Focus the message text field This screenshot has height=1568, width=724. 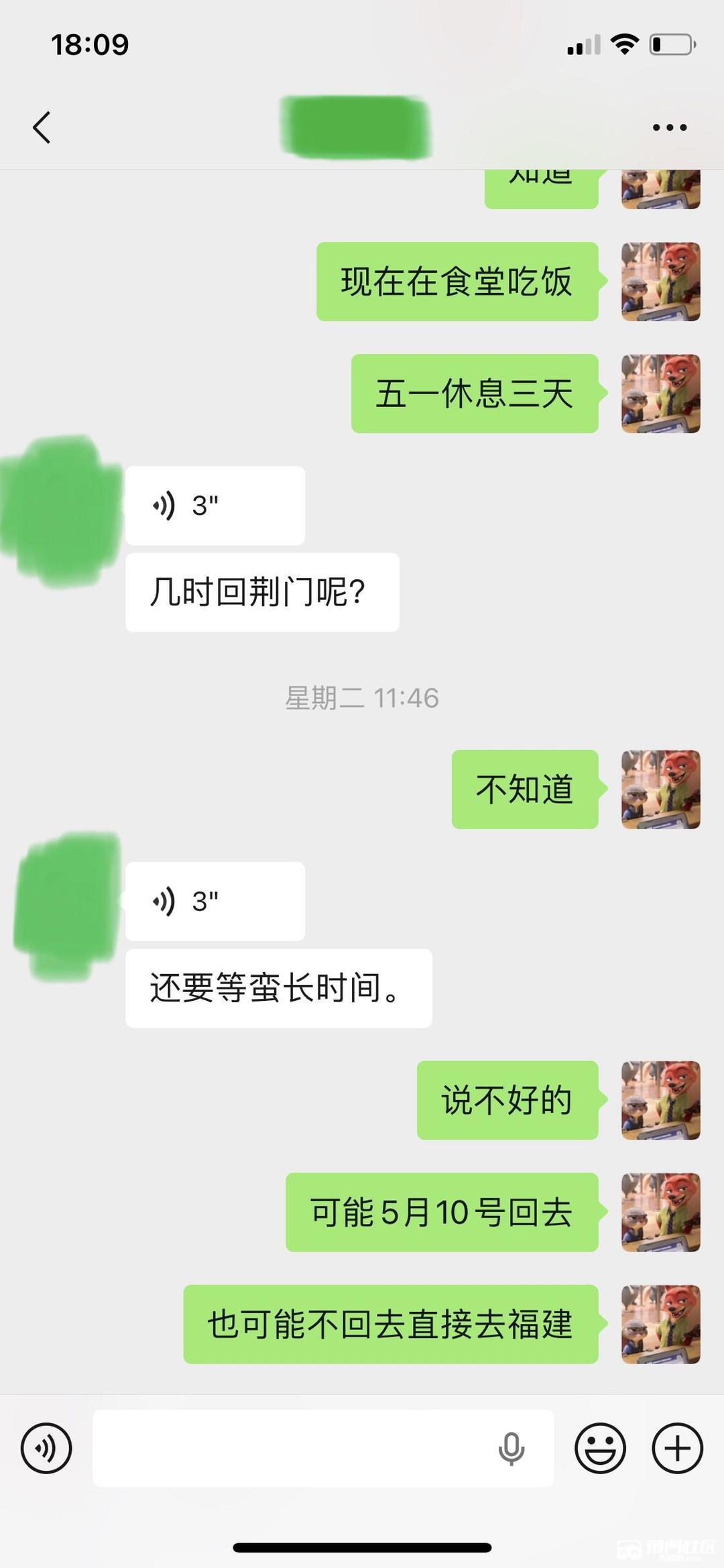tap(288, 1448)
